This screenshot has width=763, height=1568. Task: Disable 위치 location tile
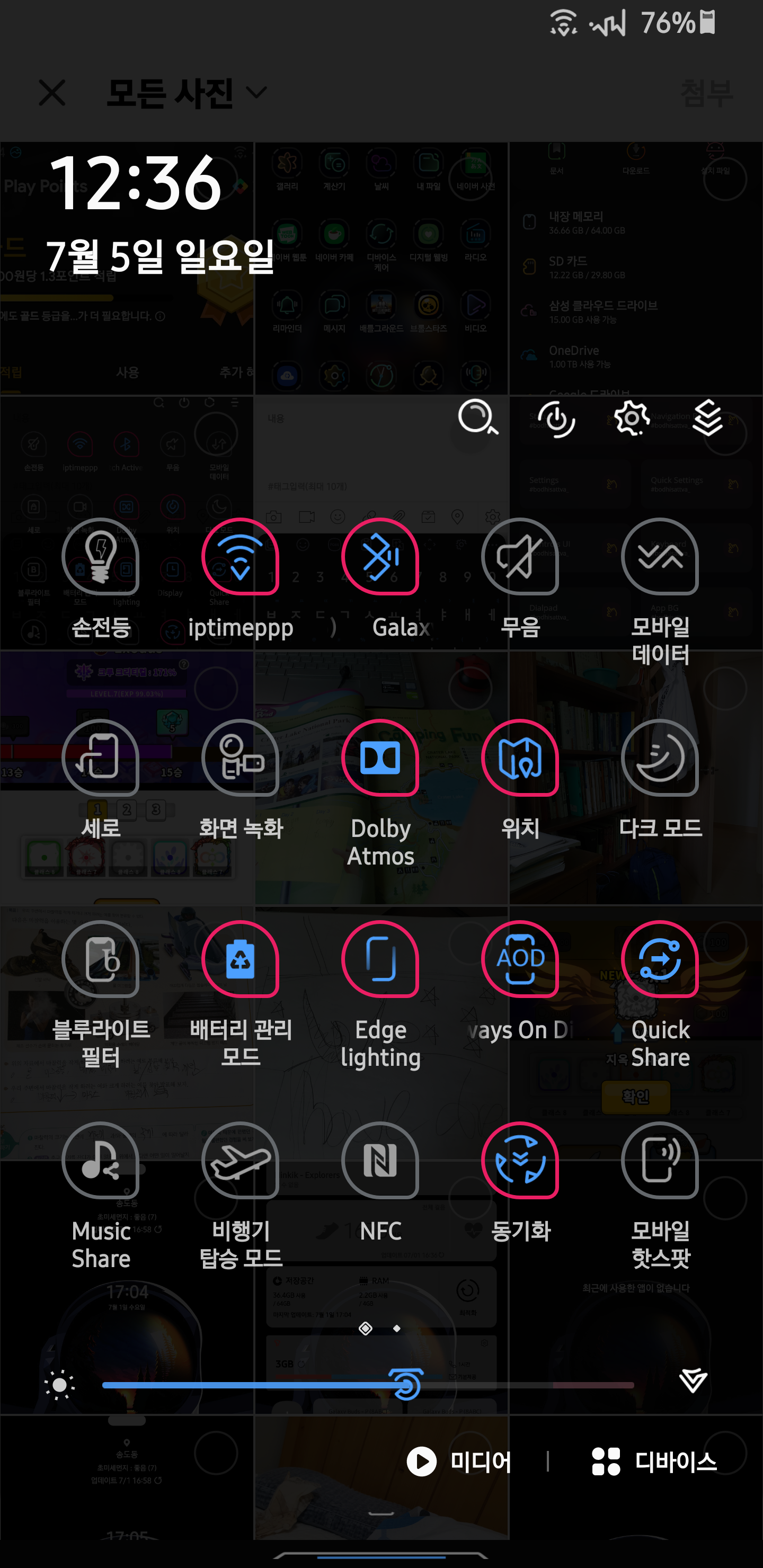(x=519, y=758)
